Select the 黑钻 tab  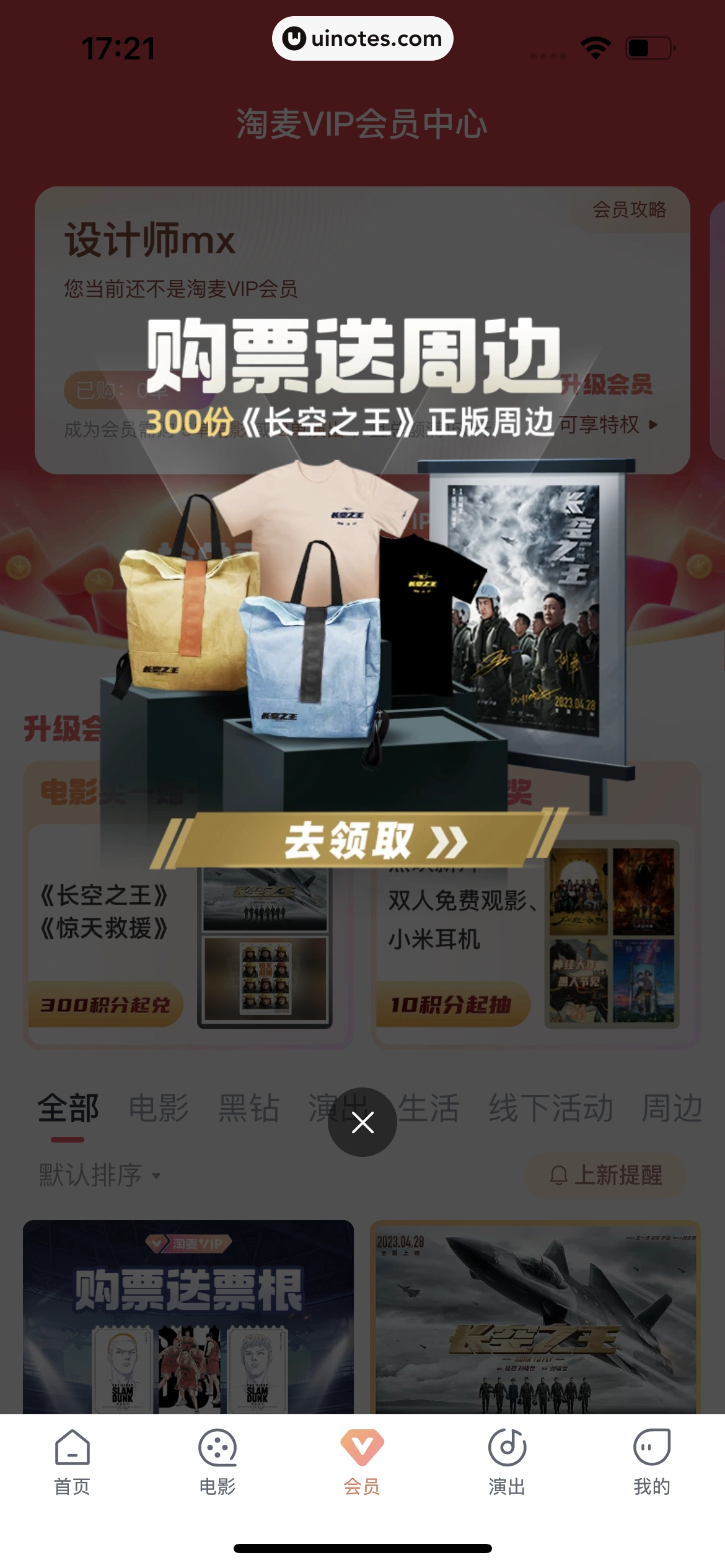click(247, 1110)
